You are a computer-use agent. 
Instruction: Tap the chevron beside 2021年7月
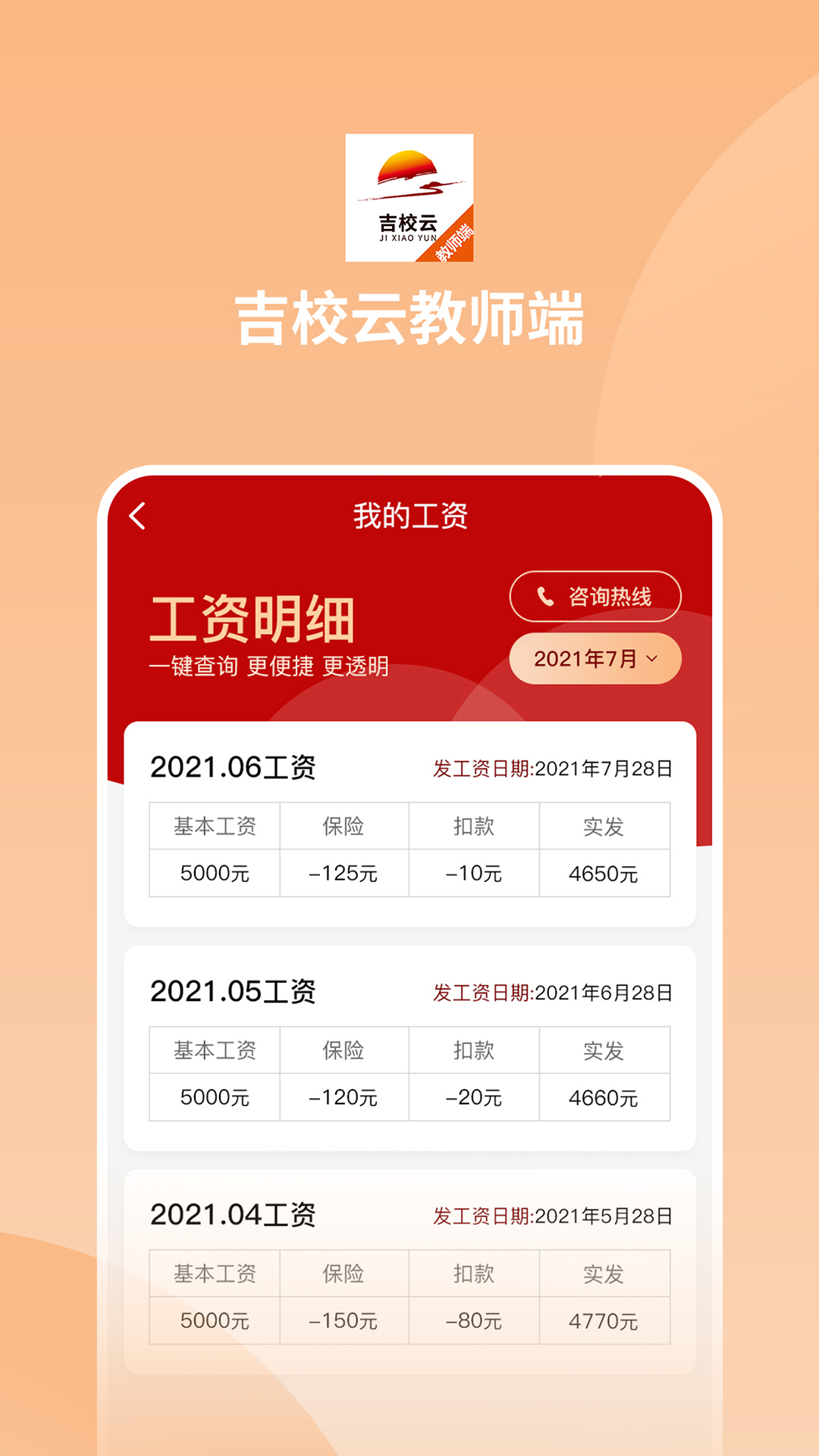pyautogui.click(x=654, y=659)
